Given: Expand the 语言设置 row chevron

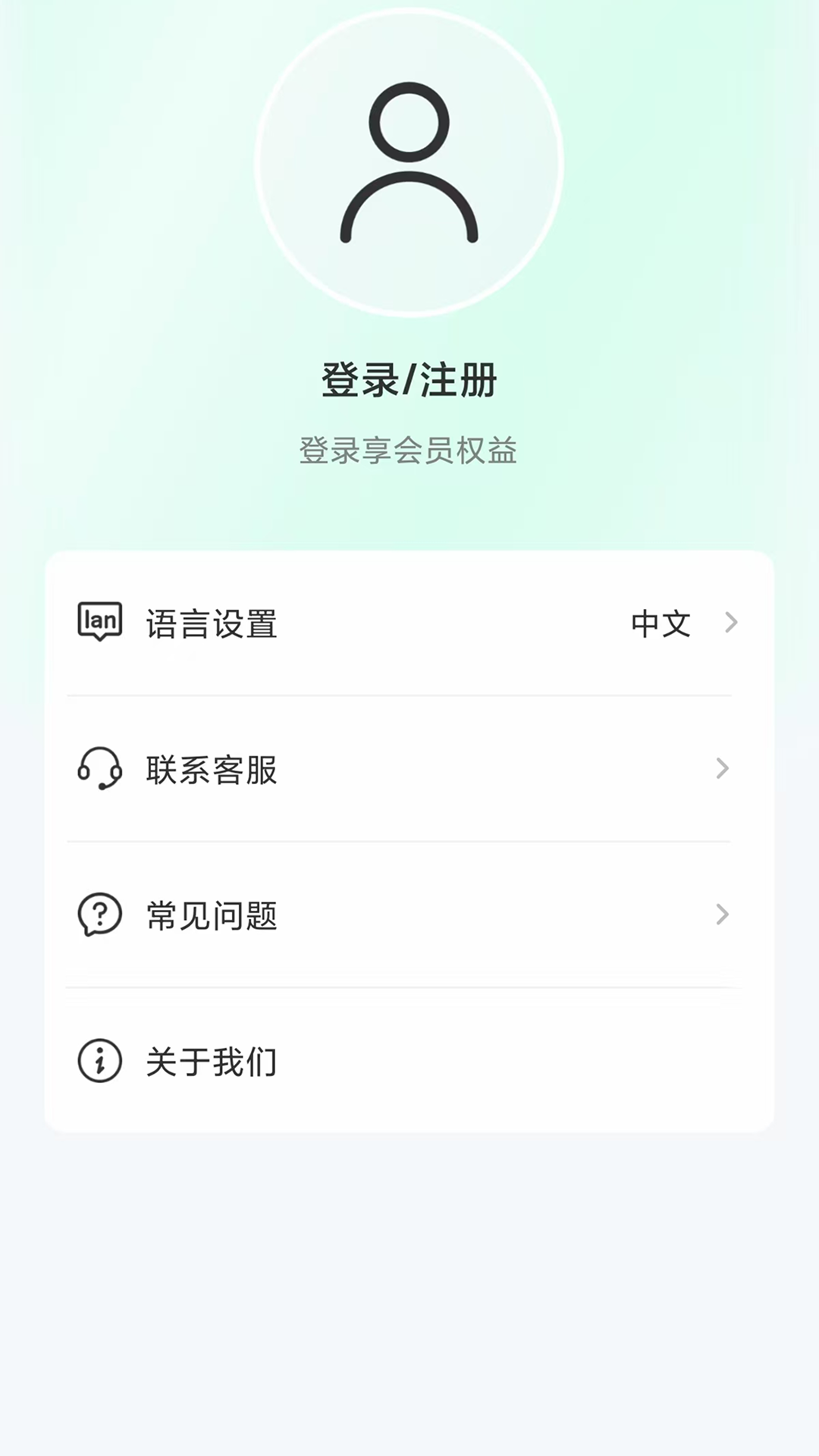Looking at the screenshot, I should tap(730, 623).
